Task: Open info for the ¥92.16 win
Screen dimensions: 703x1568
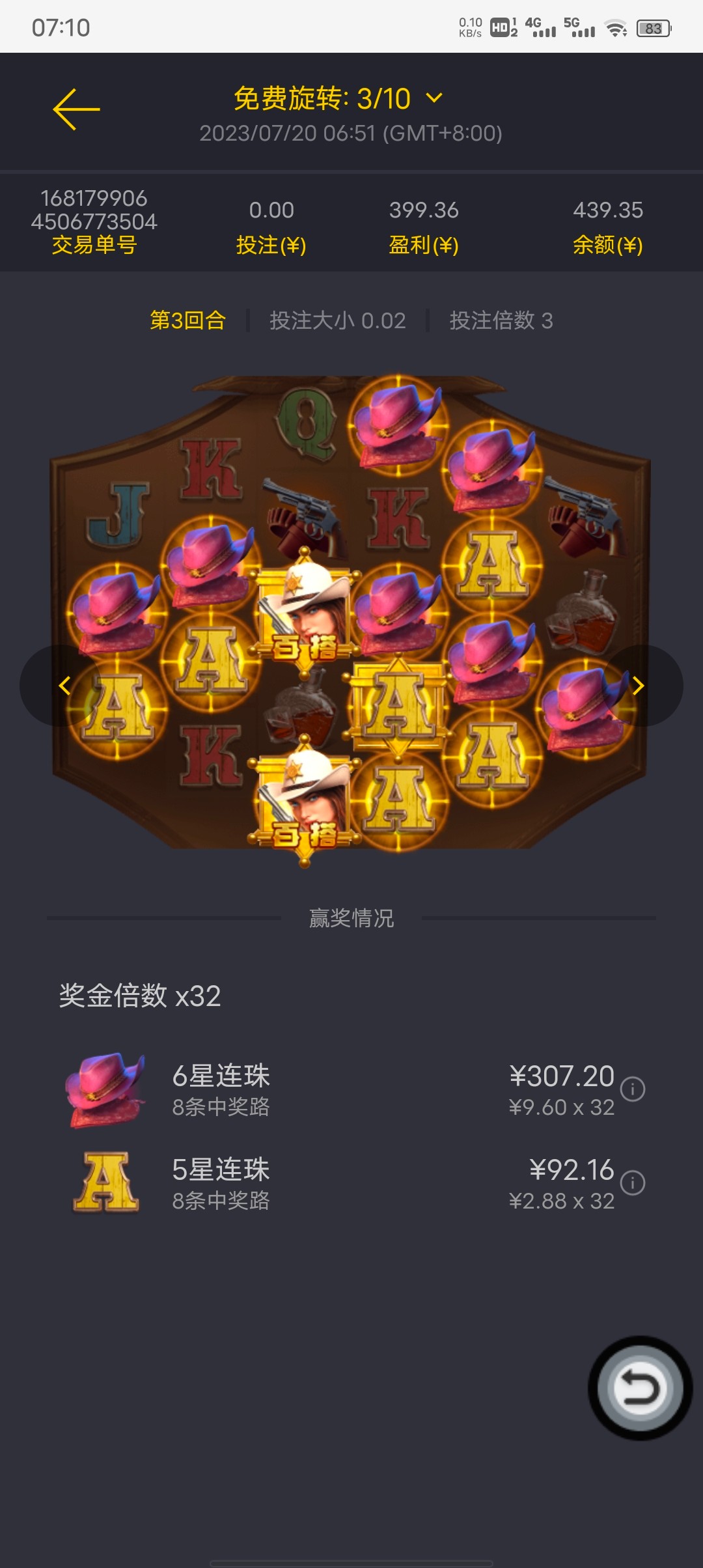Action: click(633, 1183)
